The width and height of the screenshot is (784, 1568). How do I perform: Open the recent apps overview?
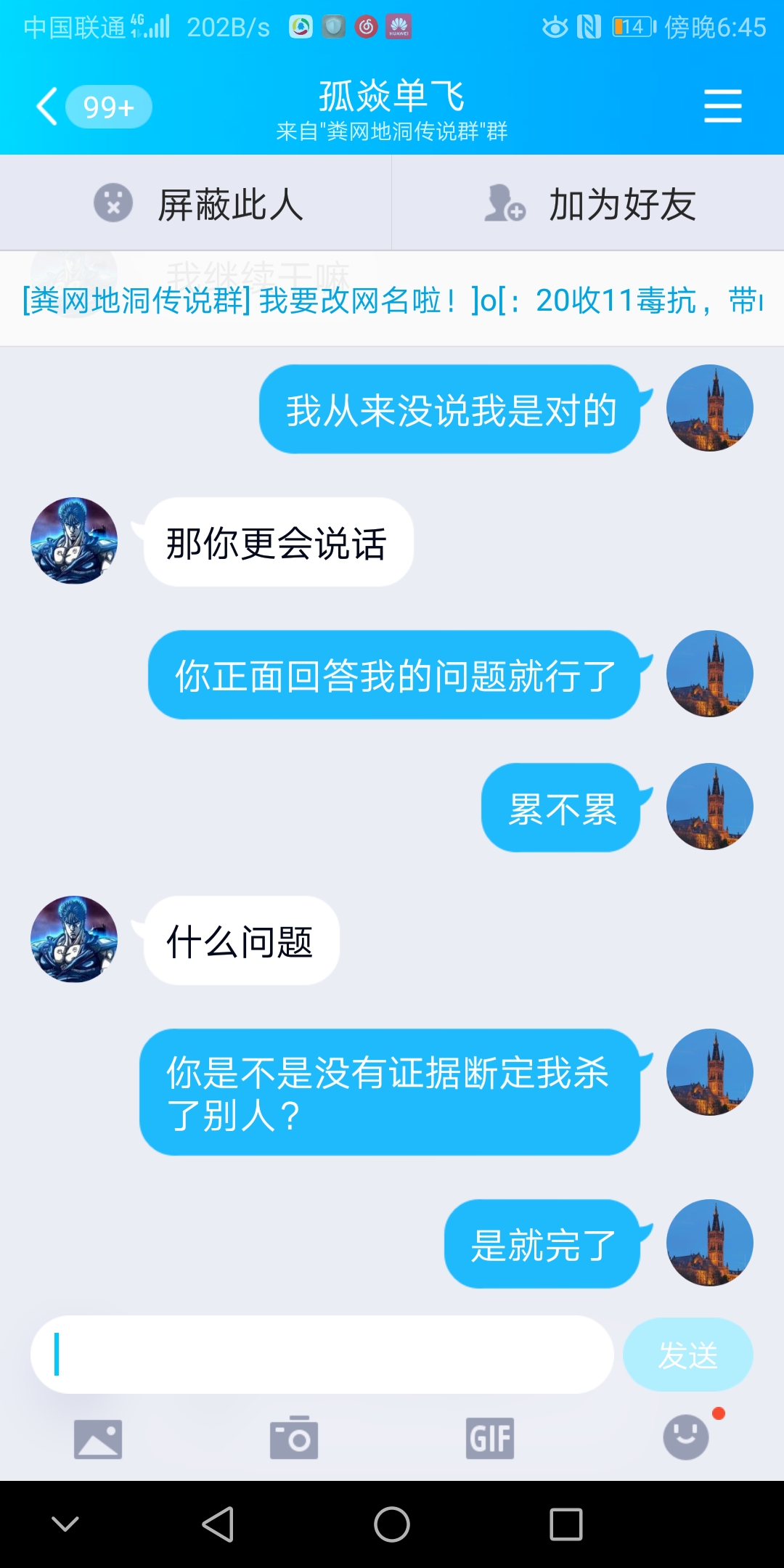tap(566, 1524)
